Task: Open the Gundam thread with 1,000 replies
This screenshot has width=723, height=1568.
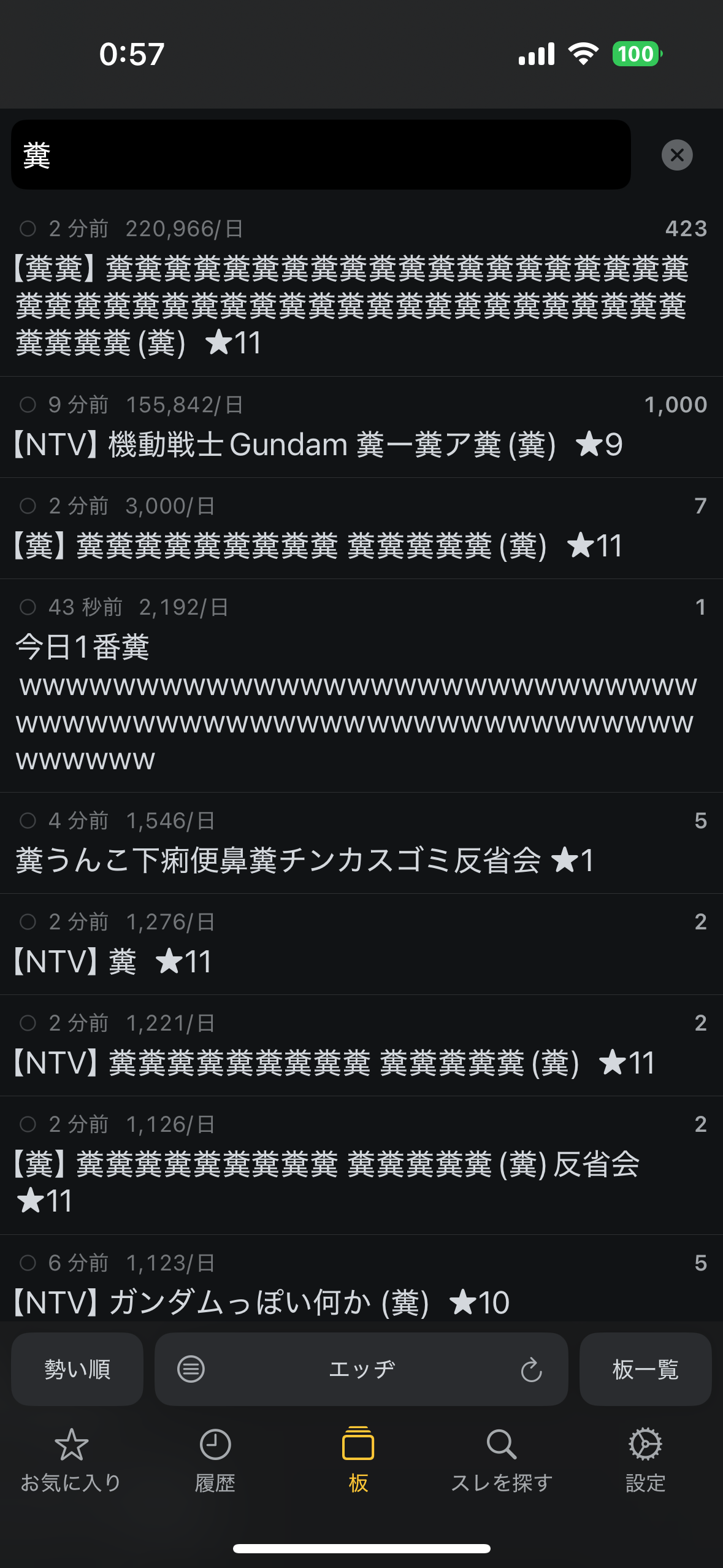Action: [361, 428]
